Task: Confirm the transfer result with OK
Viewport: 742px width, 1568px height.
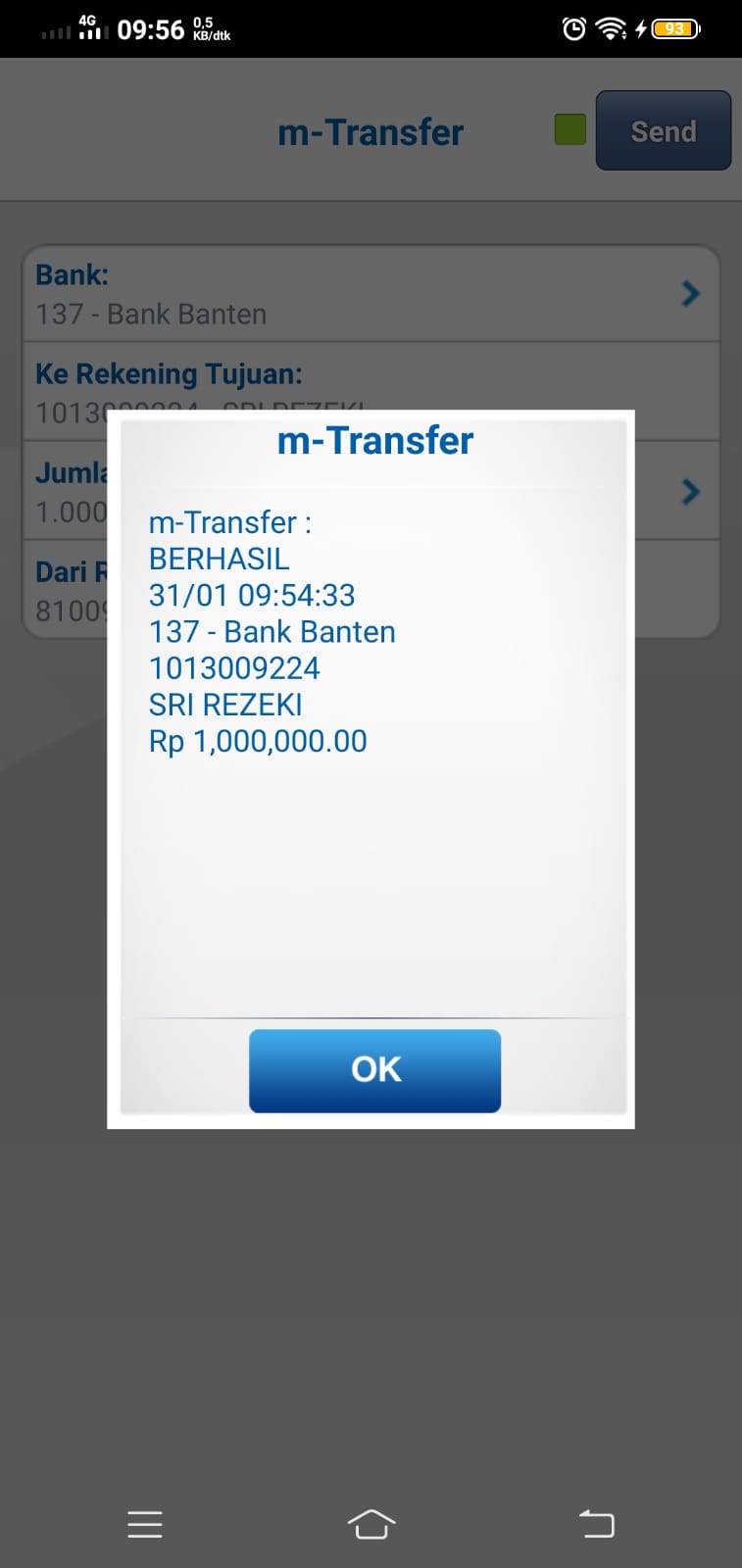Action: [374, 1070]
